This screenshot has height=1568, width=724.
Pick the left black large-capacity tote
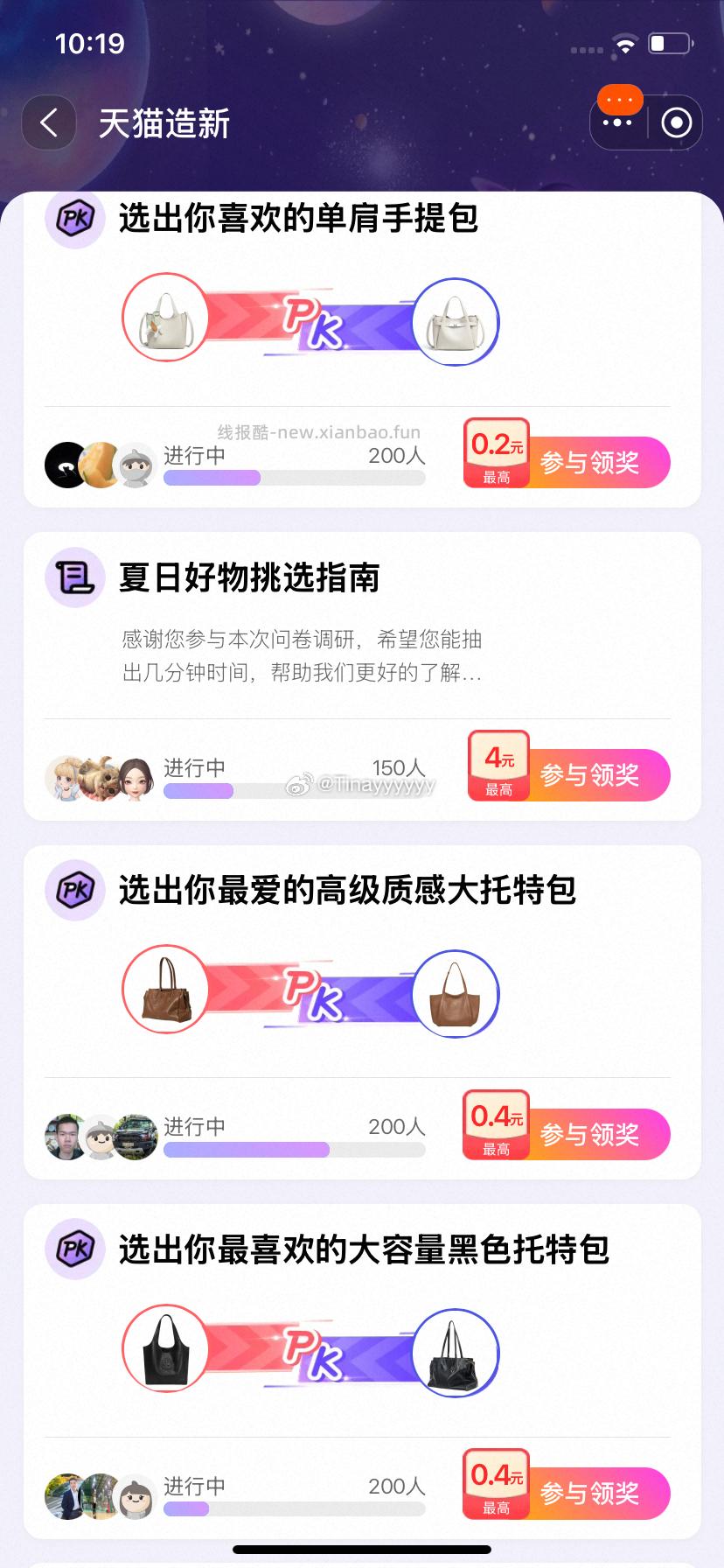(165, 1347)
